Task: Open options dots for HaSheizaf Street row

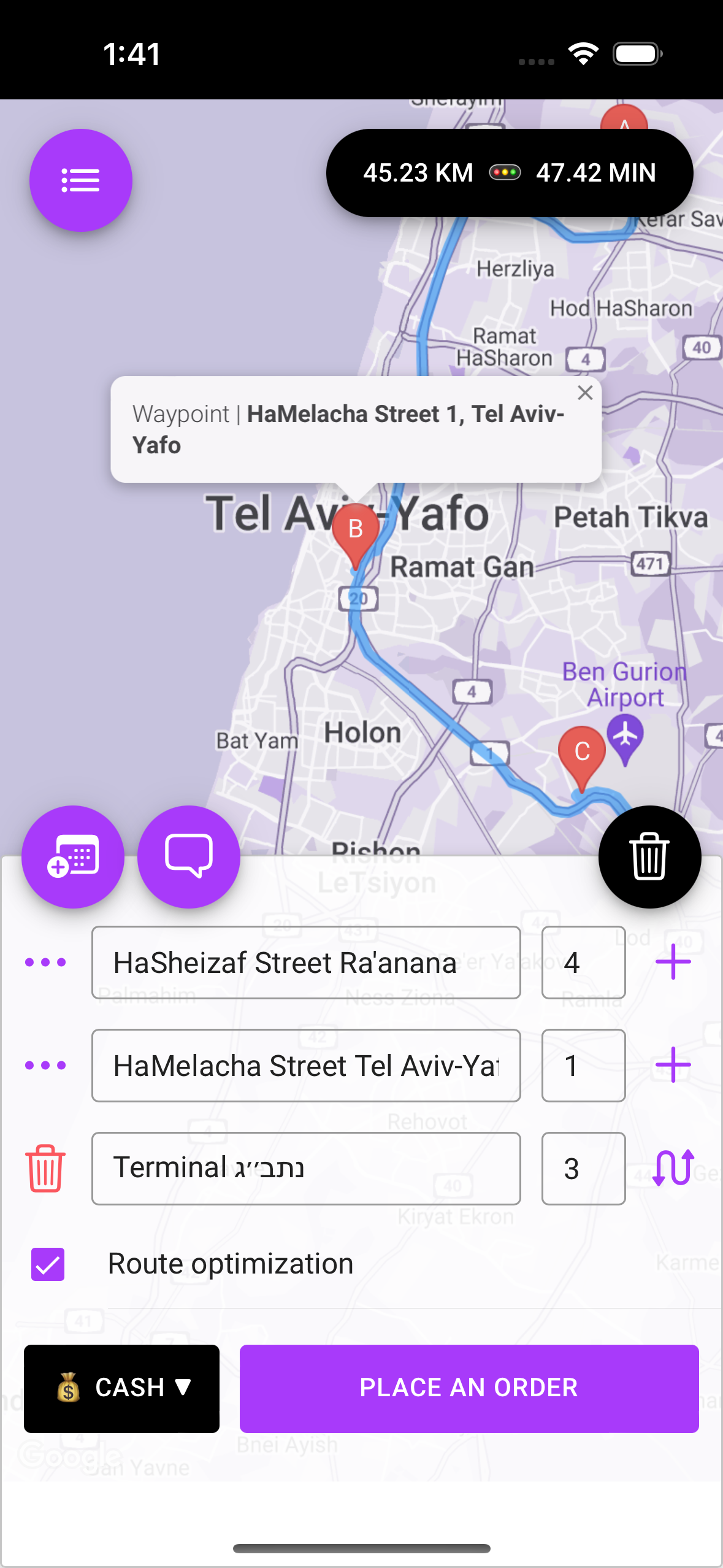Action: tap(45, 962)
